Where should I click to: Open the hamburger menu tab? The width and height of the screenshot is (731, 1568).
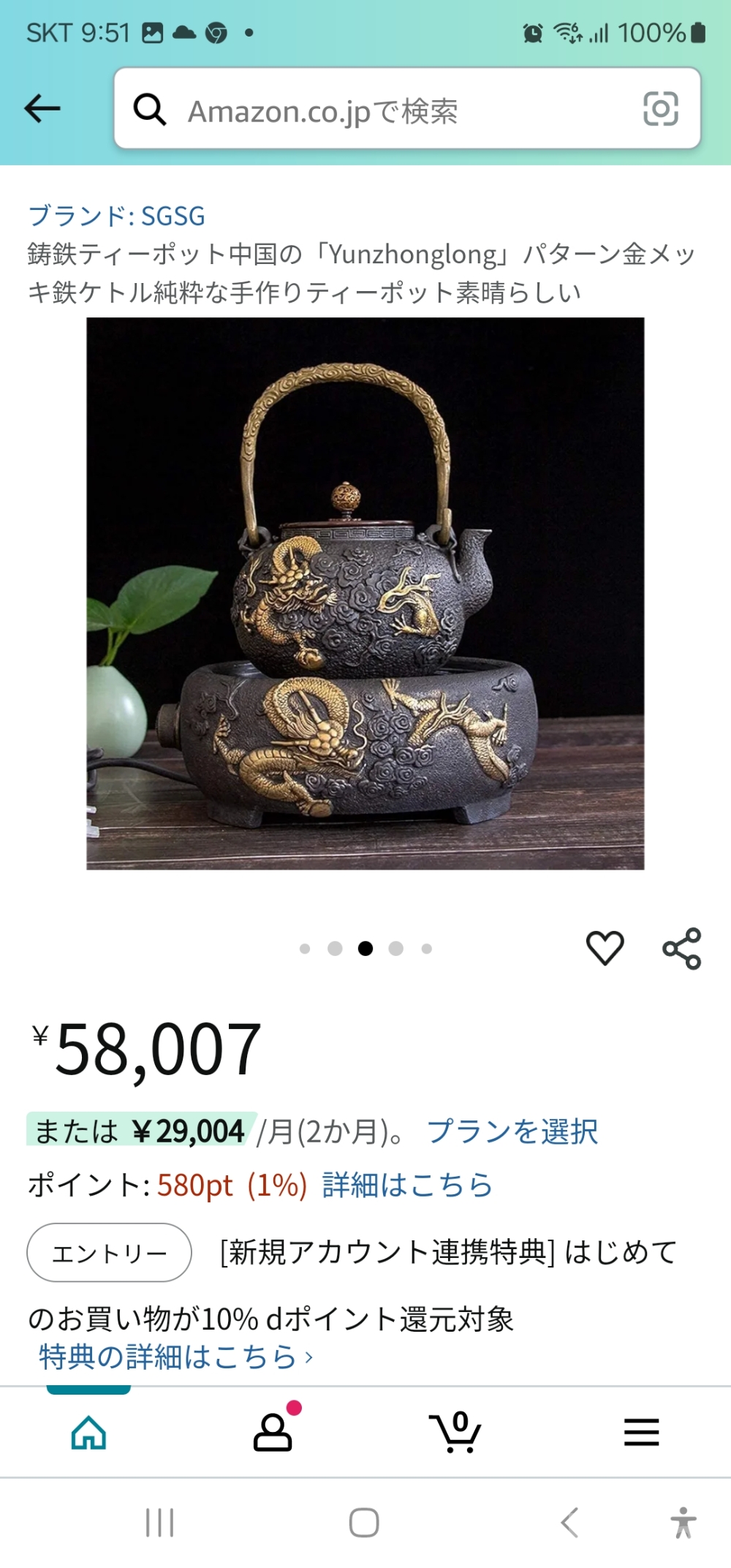coord(641,1432)
